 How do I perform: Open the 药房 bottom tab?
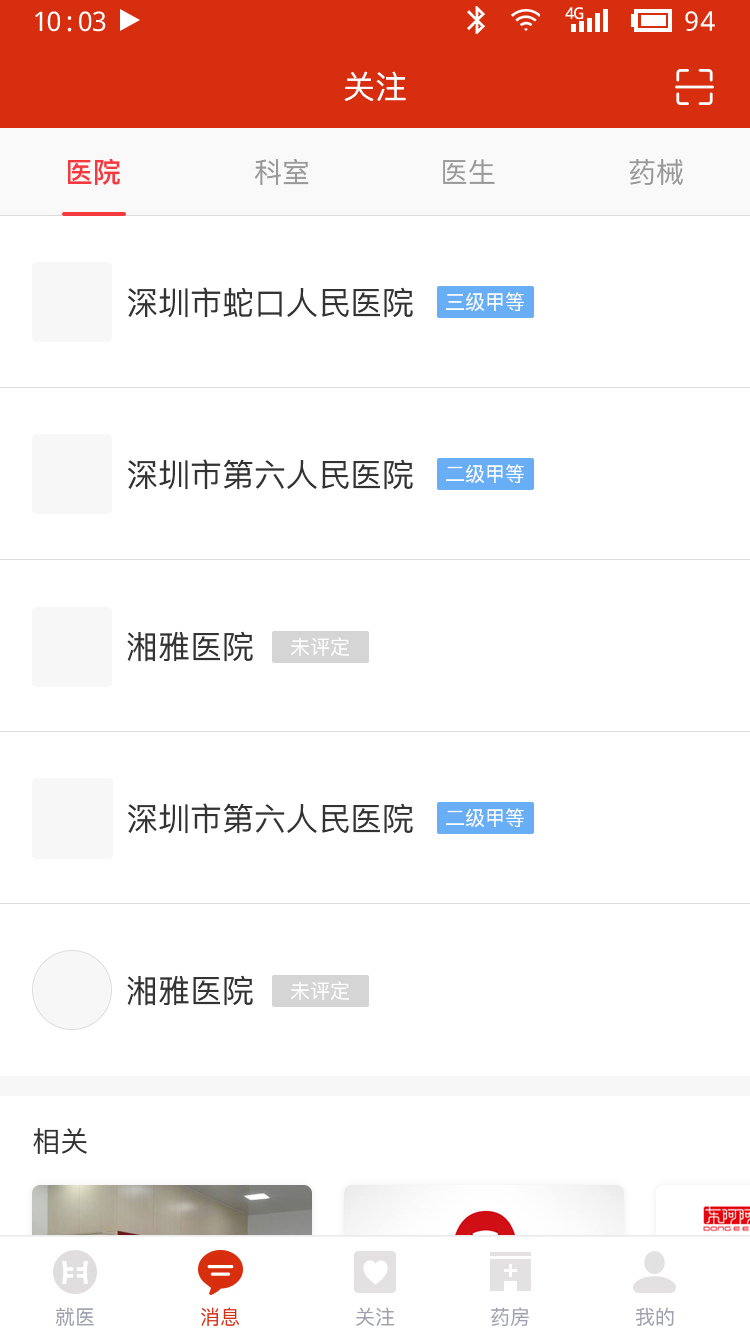[510, 1288]
